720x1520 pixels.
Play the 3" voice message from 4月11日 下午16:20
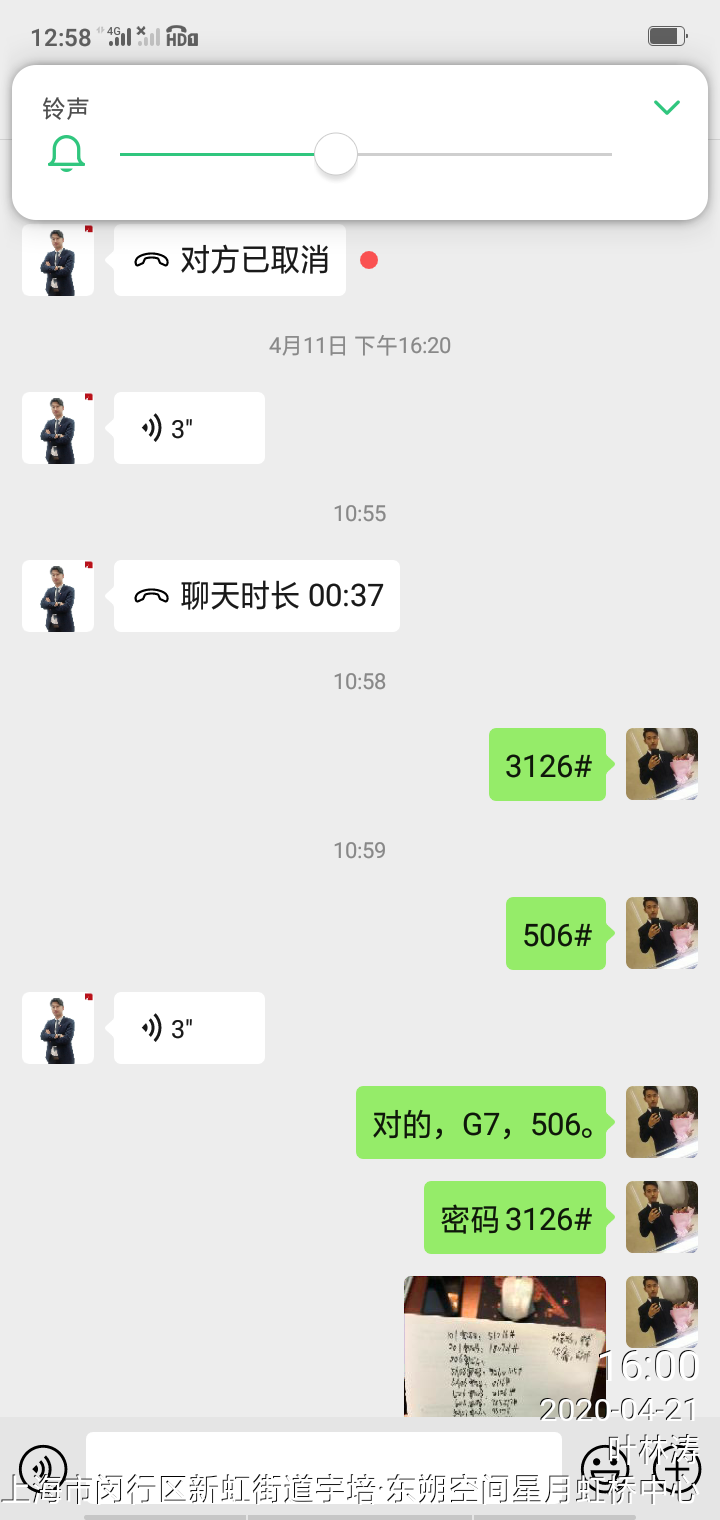pyautogui.click(x=189, y=428)
